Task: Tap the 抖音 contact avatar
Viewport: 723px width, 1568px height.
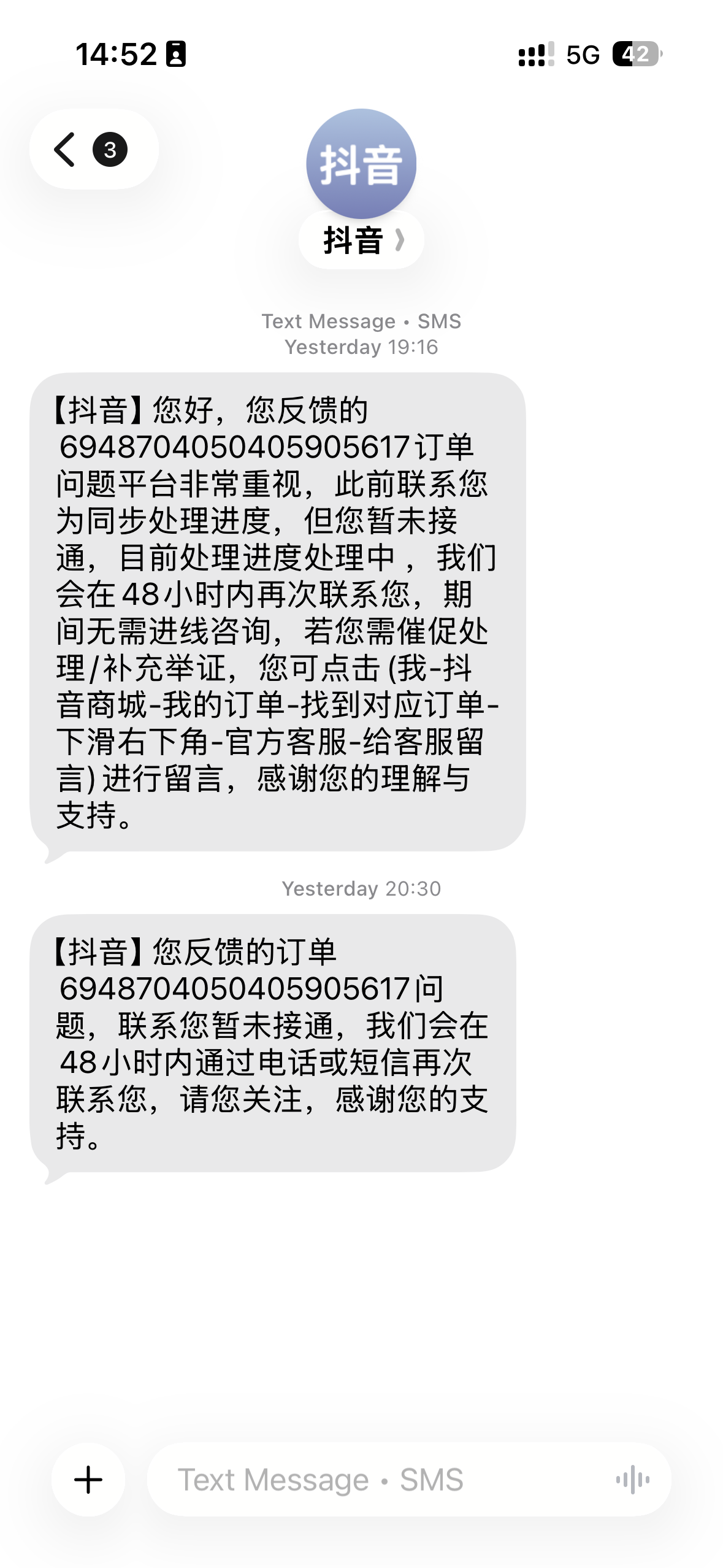Action: pyautogui.click(x=361, y=164)
